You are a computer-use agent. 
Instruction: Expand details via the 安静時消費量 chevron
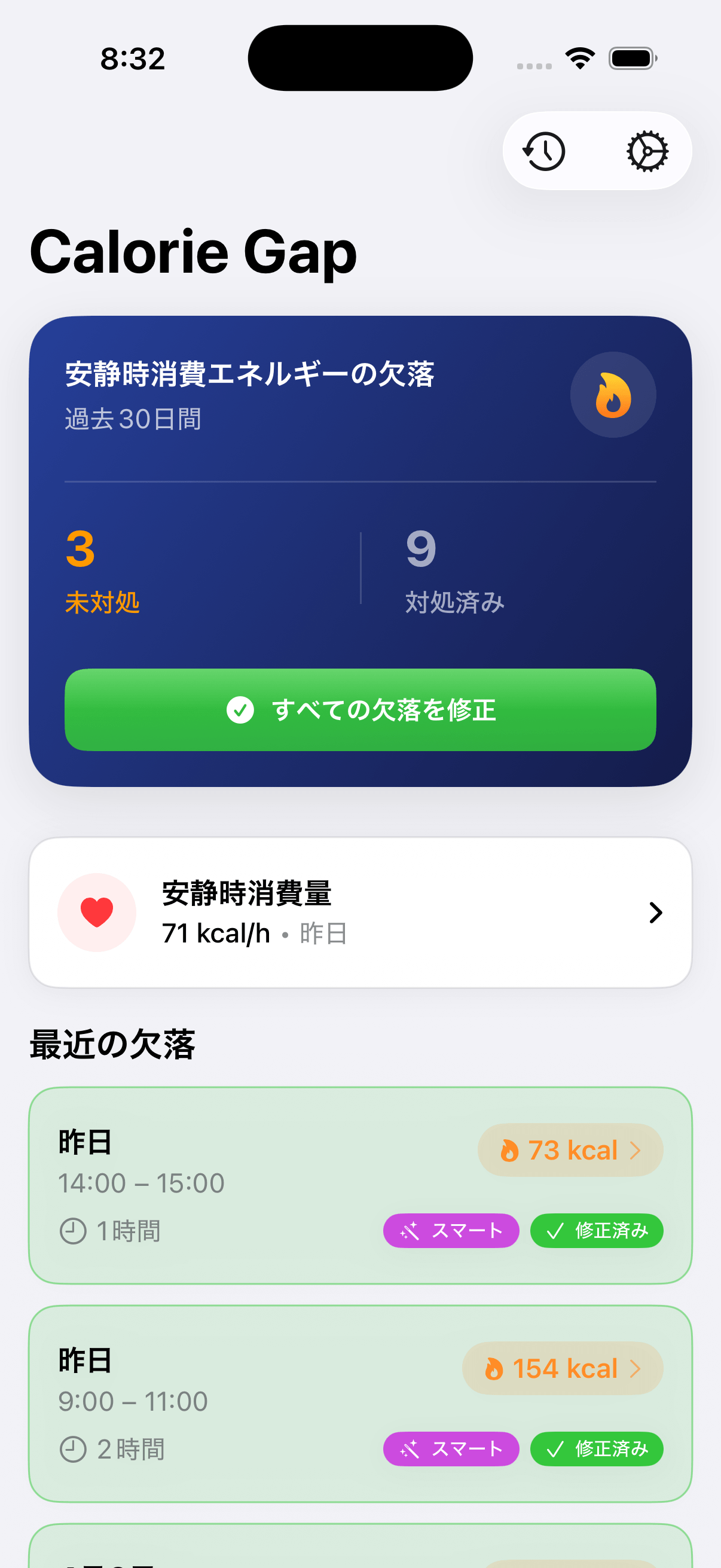[x=656, y=912]
